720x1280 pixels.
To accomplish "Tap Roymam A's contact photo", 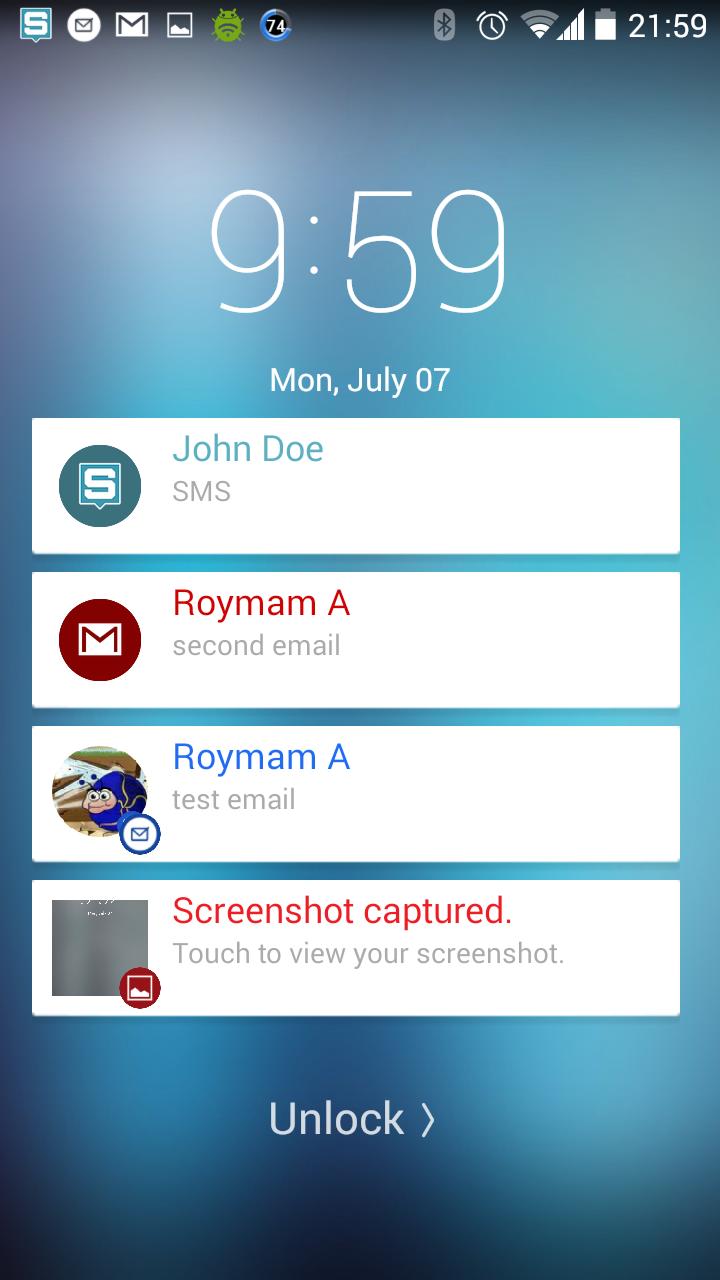I will tap(99, 790).
